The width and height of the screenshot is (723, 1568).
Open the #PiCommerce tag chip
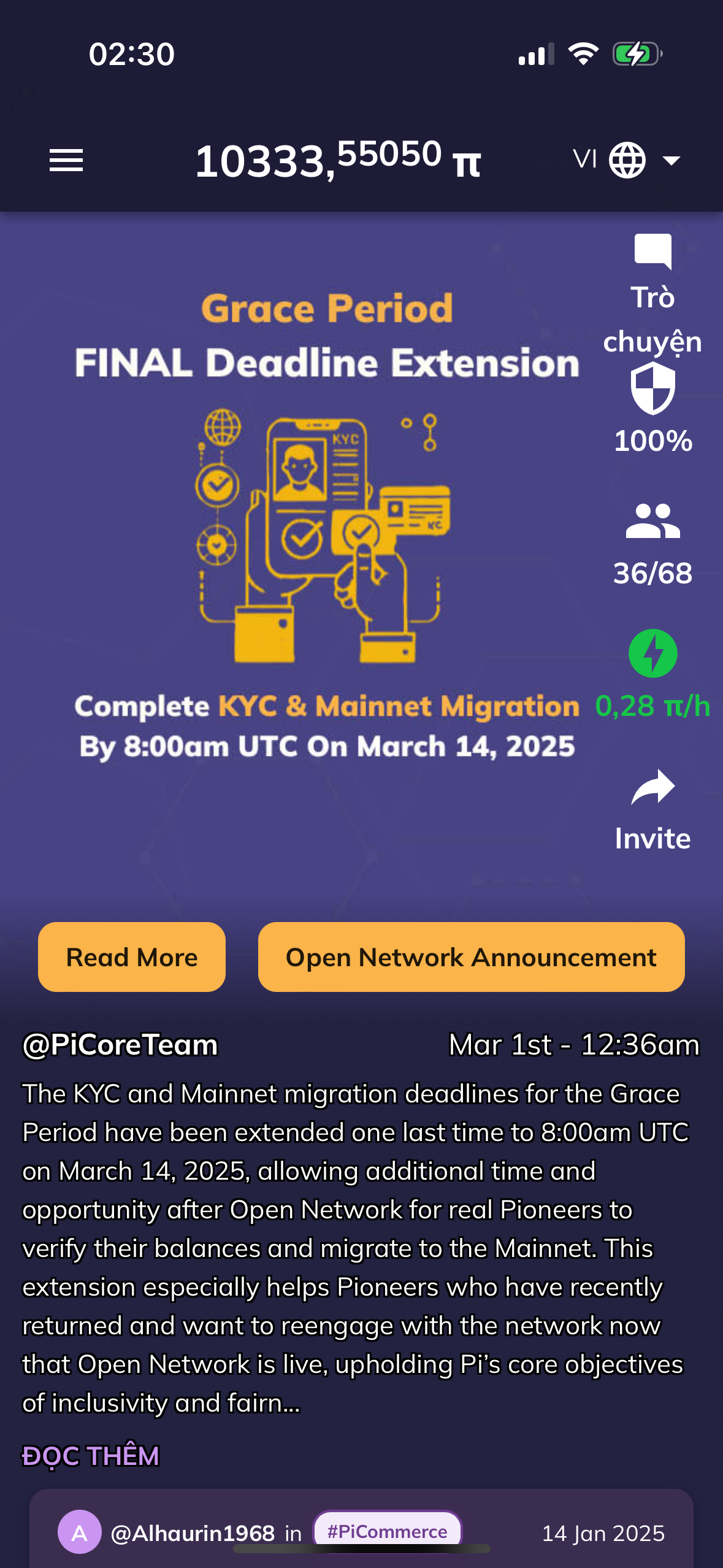pos(387,1531)
